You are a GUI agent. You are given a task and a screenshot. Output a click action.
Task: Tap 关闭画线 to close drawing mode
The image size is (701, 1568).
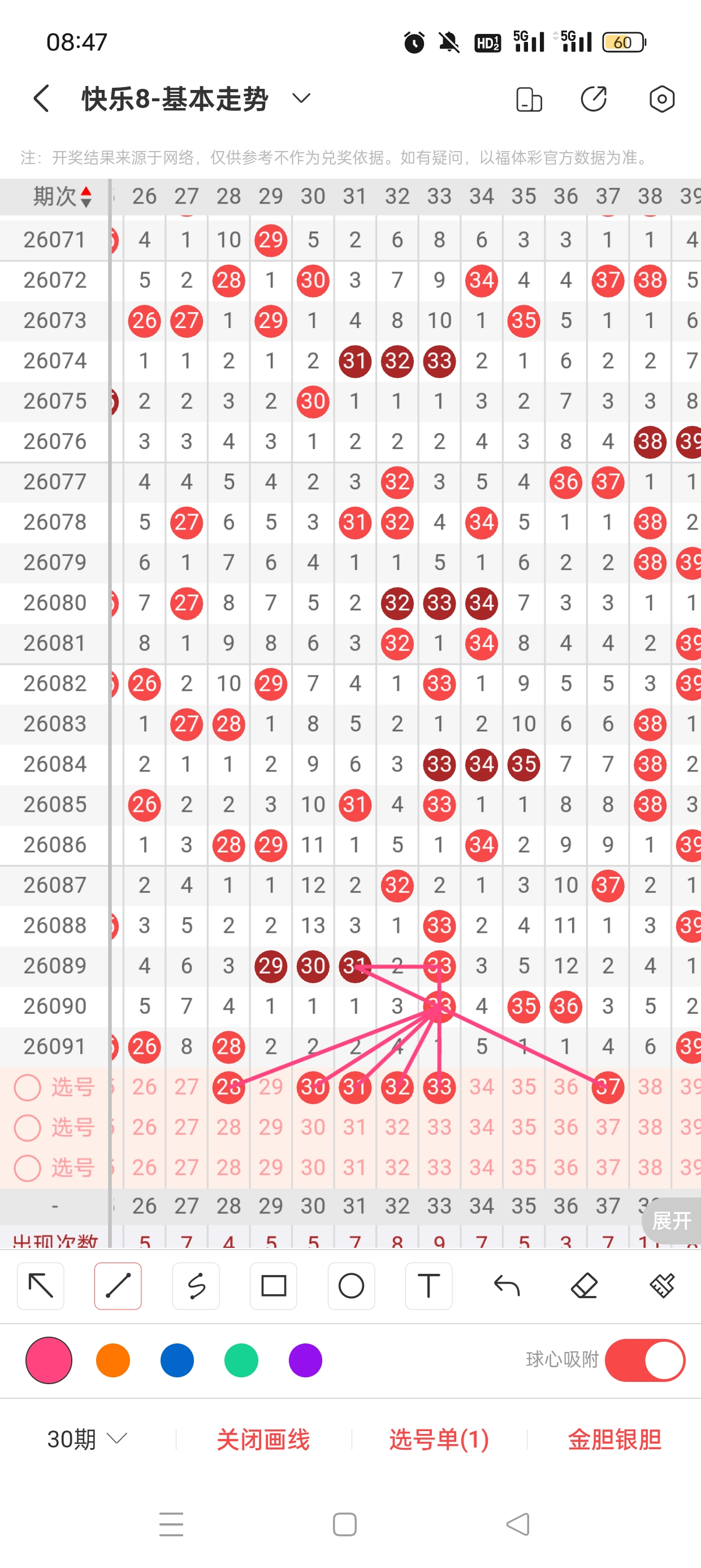(x=263, y=1440)
